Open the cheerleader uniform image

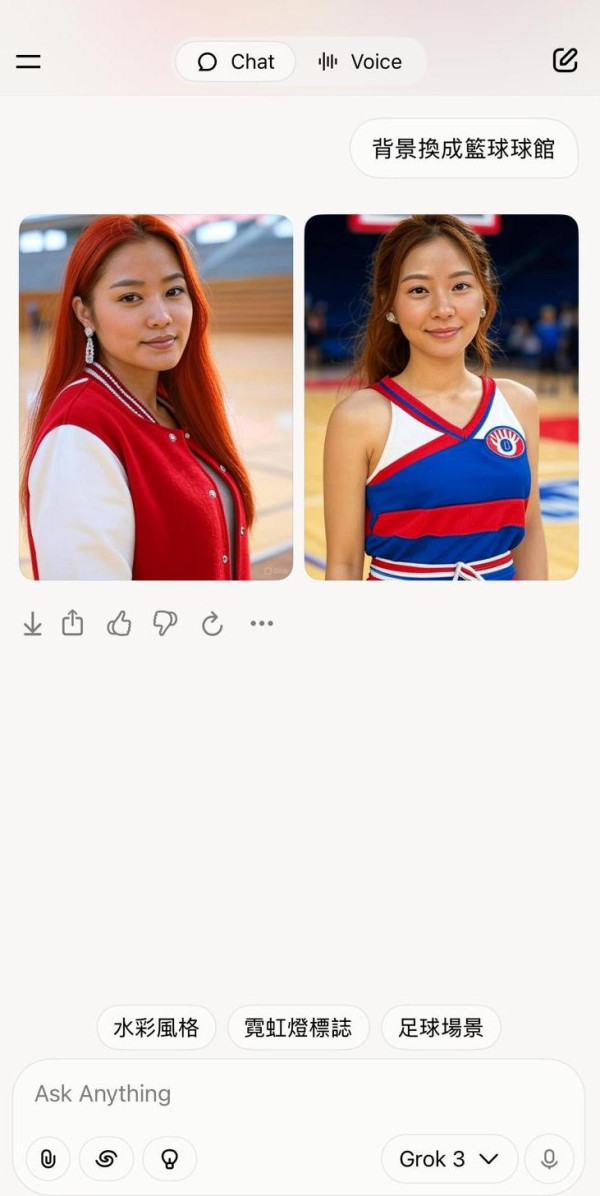coord(441,397)
